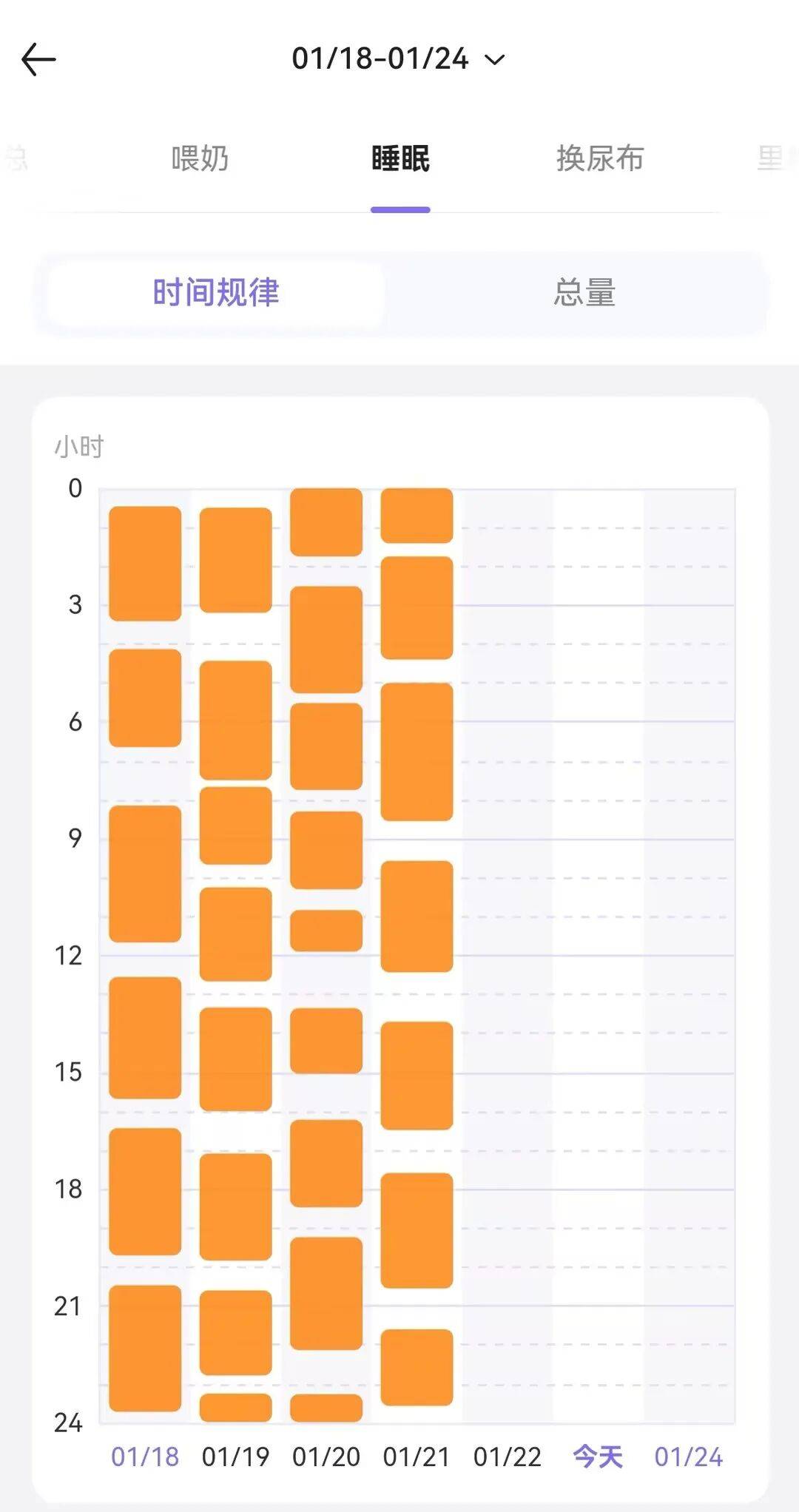
Task: Switch to the 喂奶 tab
Action: pyautogui.click(x=200, y=158)
